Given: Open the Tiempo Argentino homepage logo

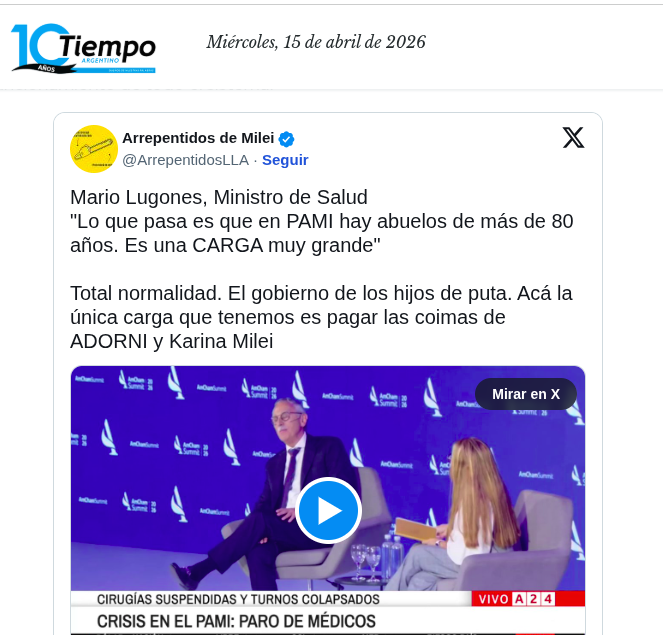Looking at the screenshot, I should pos(83,48).
